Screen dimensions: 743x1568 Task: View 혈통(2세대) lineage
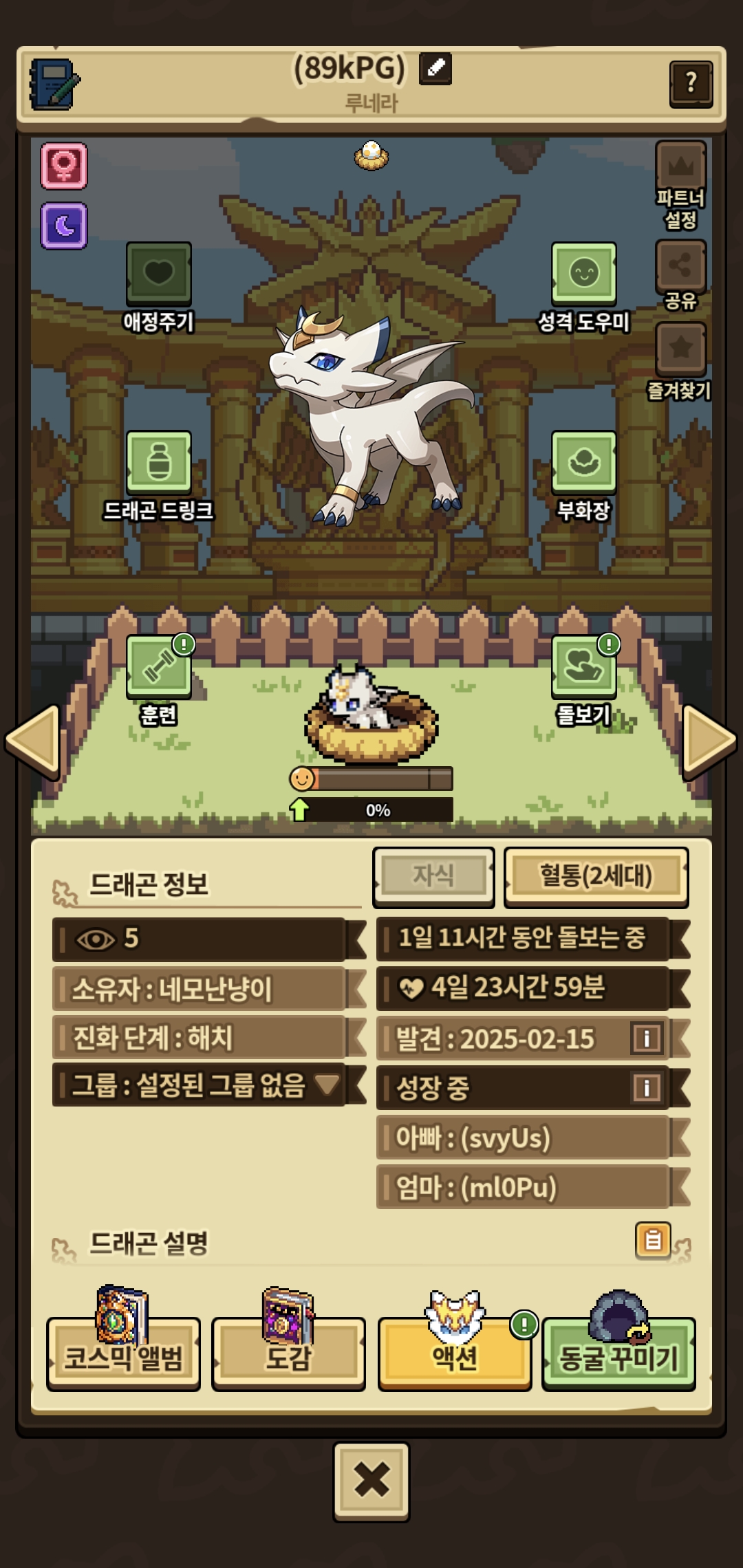596,876
